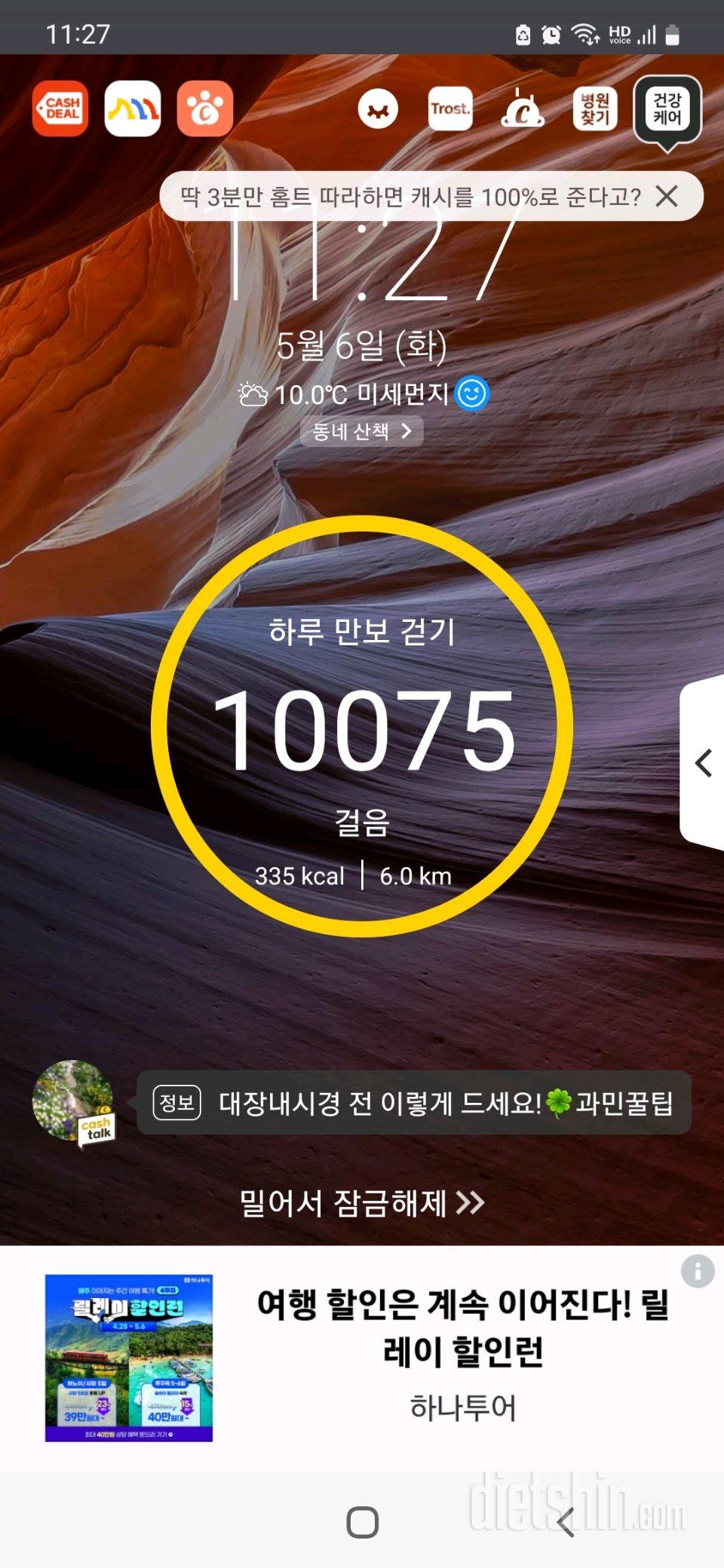Tap the system home button
The width and height of the screenshot is (724, 1568).
pos(362,1522)
